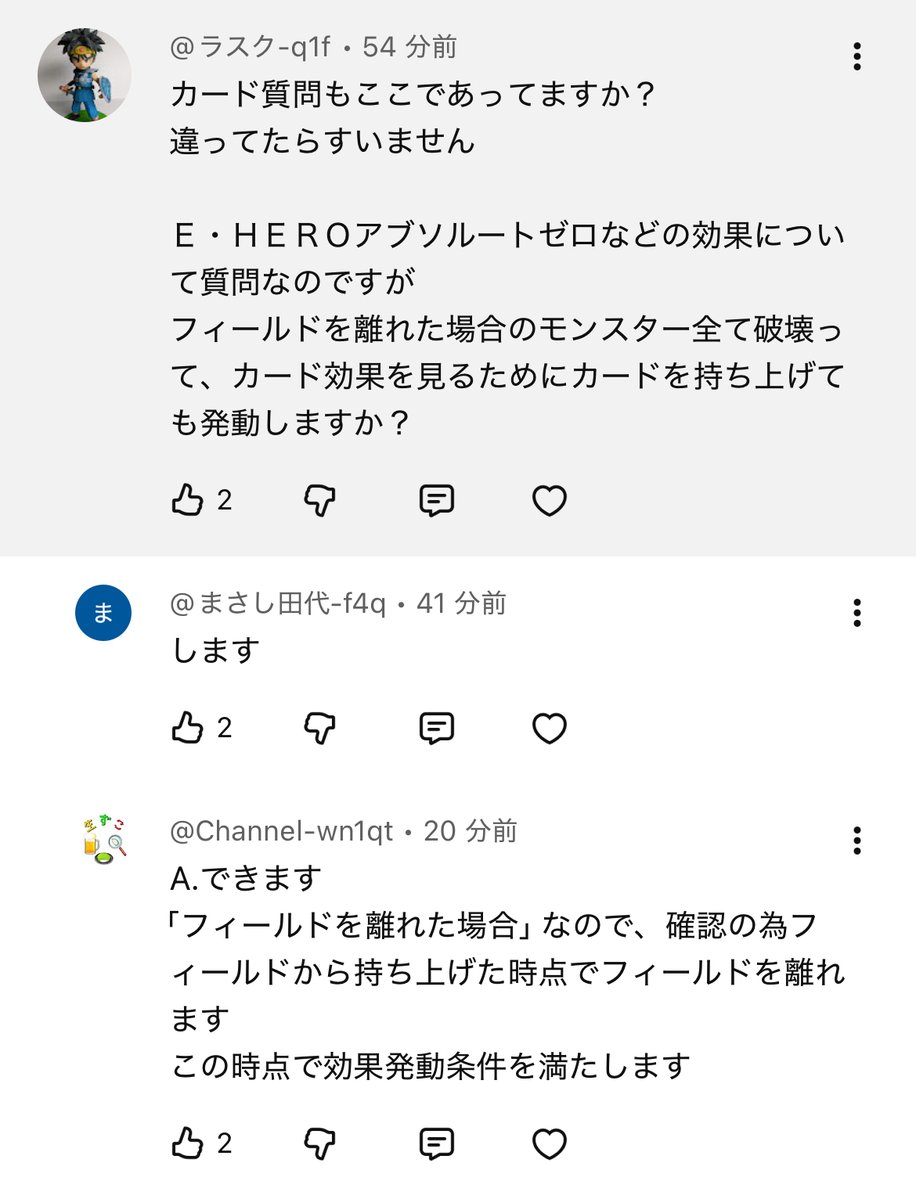Open options menu for まさし田代's comment
Screen dimensions: 916x1199
pos(856,614)
